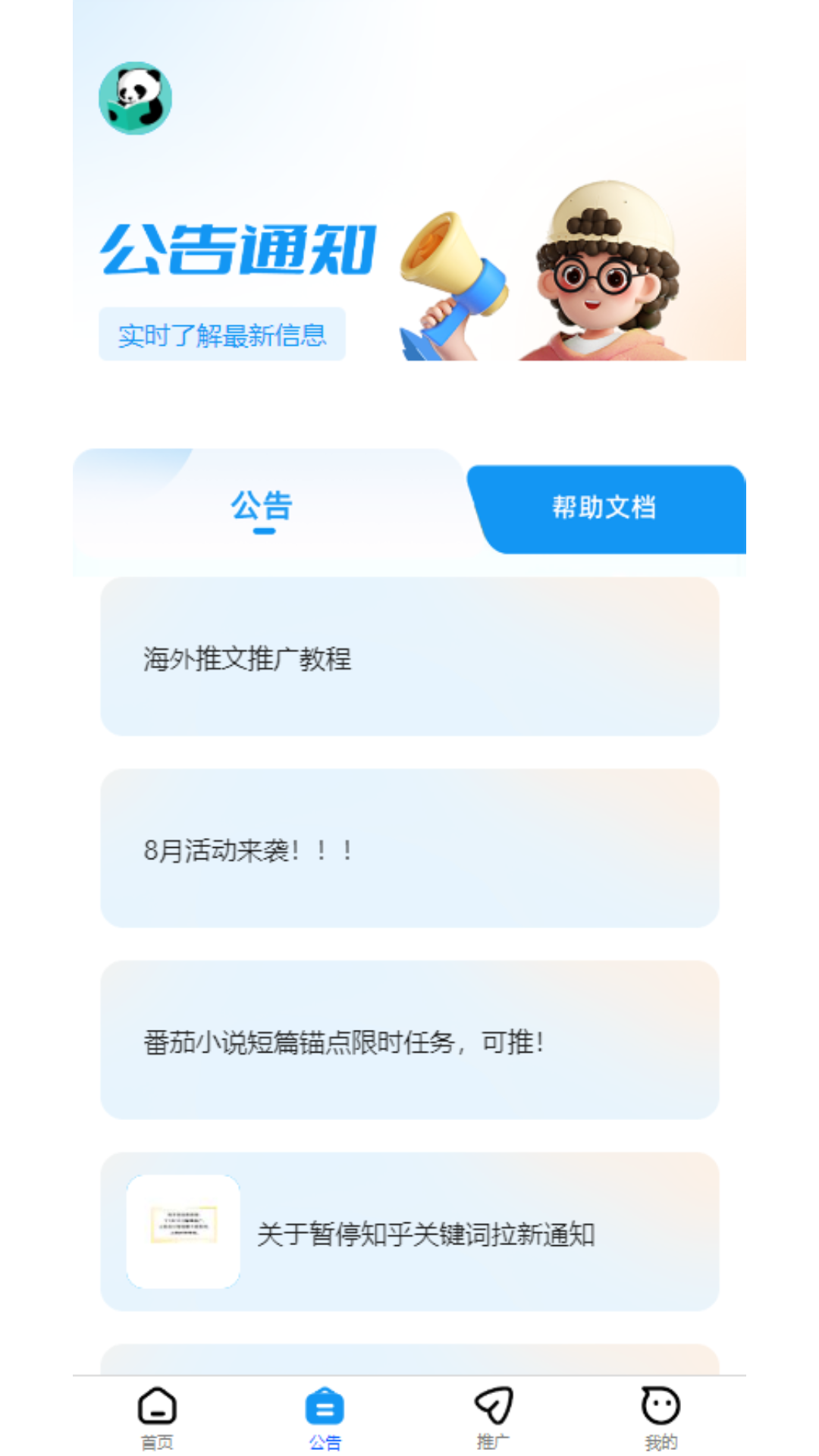Select the 公告 tab at top

[262, 507]
